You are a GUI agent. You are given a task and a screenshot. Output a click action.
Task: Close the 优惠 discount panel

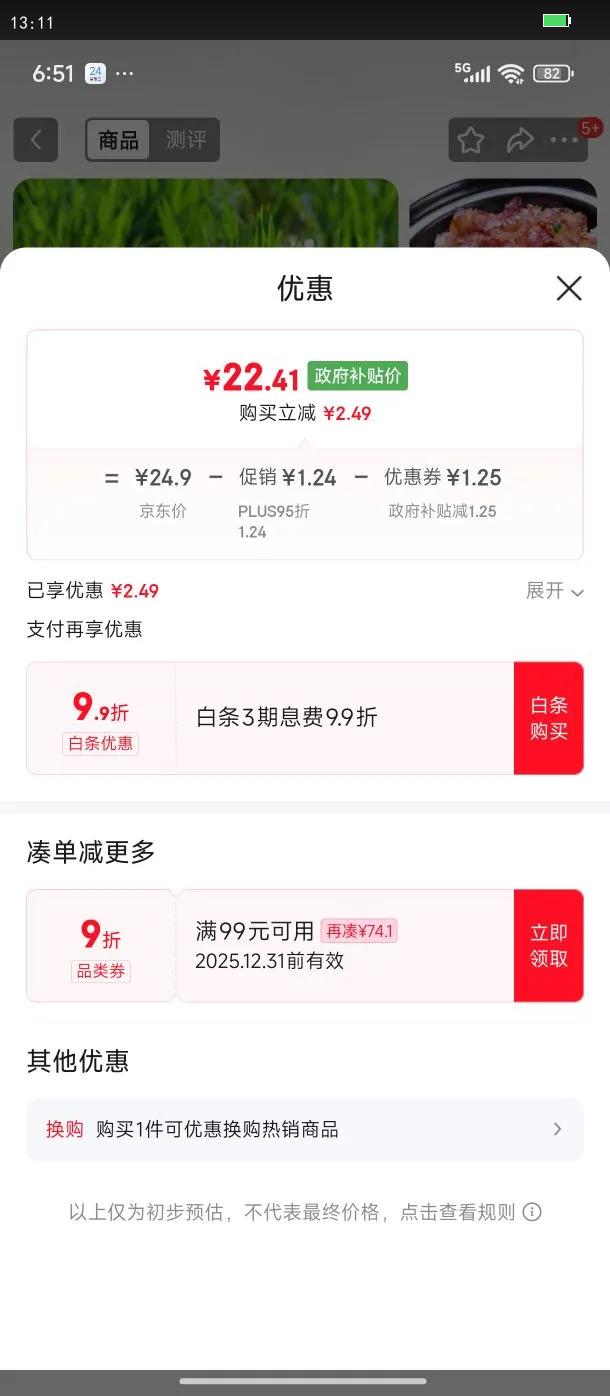pyautogui.click(x=569, y=289)
